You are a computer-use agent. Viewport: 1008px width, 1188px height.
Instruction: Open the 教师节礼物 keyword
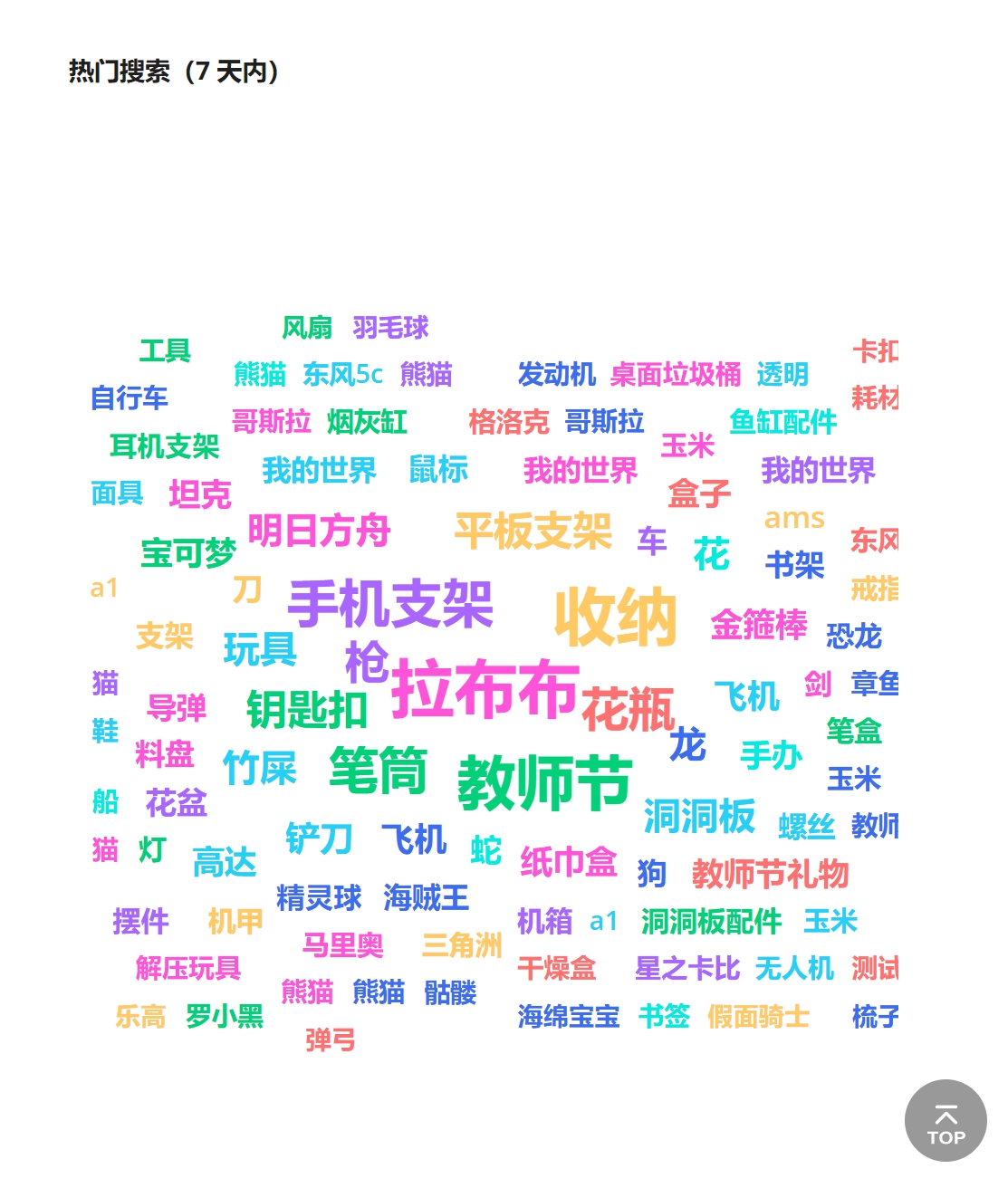(770, 874)
